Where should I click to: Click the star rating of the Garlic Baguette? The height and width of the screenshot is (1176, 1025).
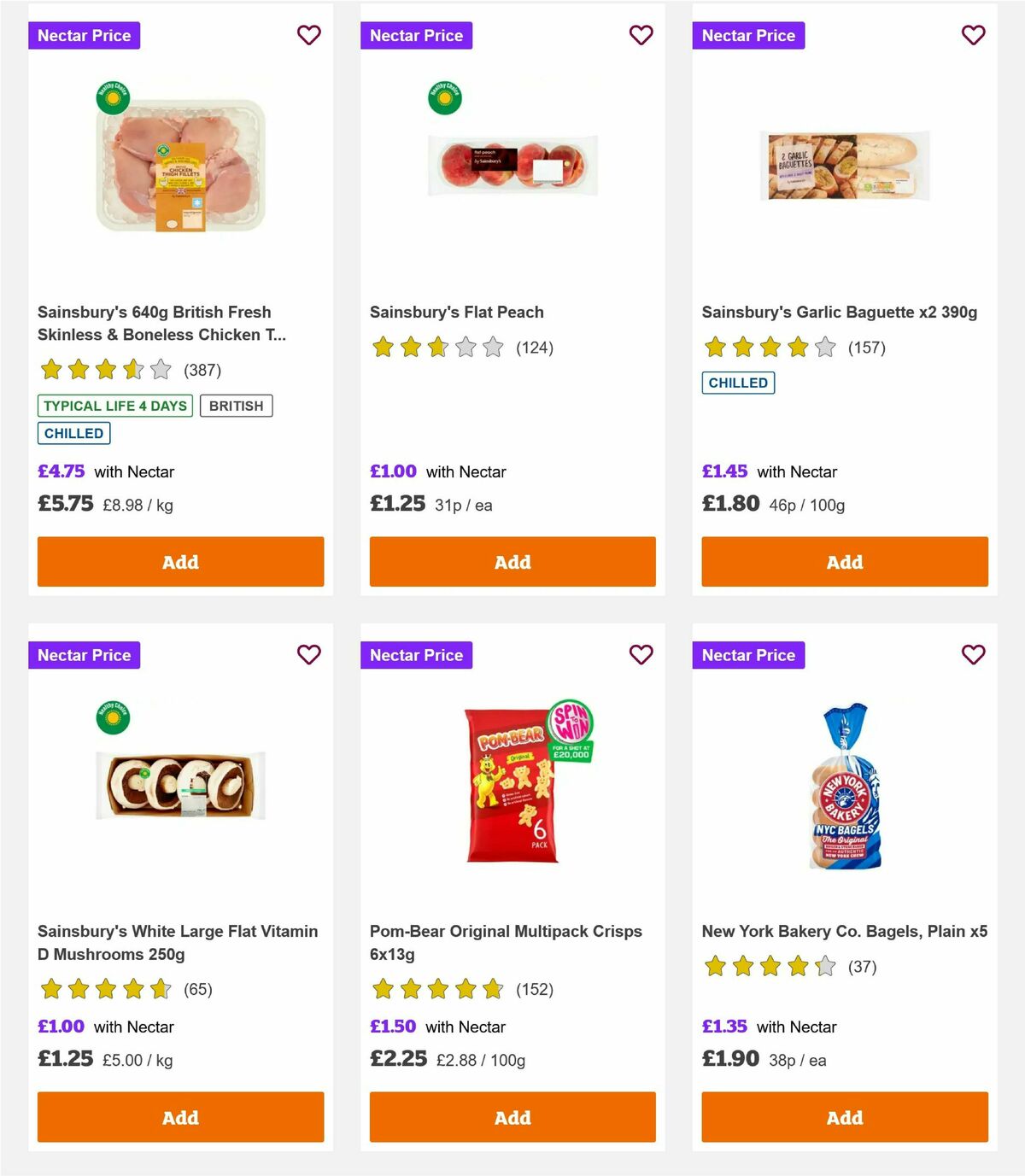(x=767, y=348)
